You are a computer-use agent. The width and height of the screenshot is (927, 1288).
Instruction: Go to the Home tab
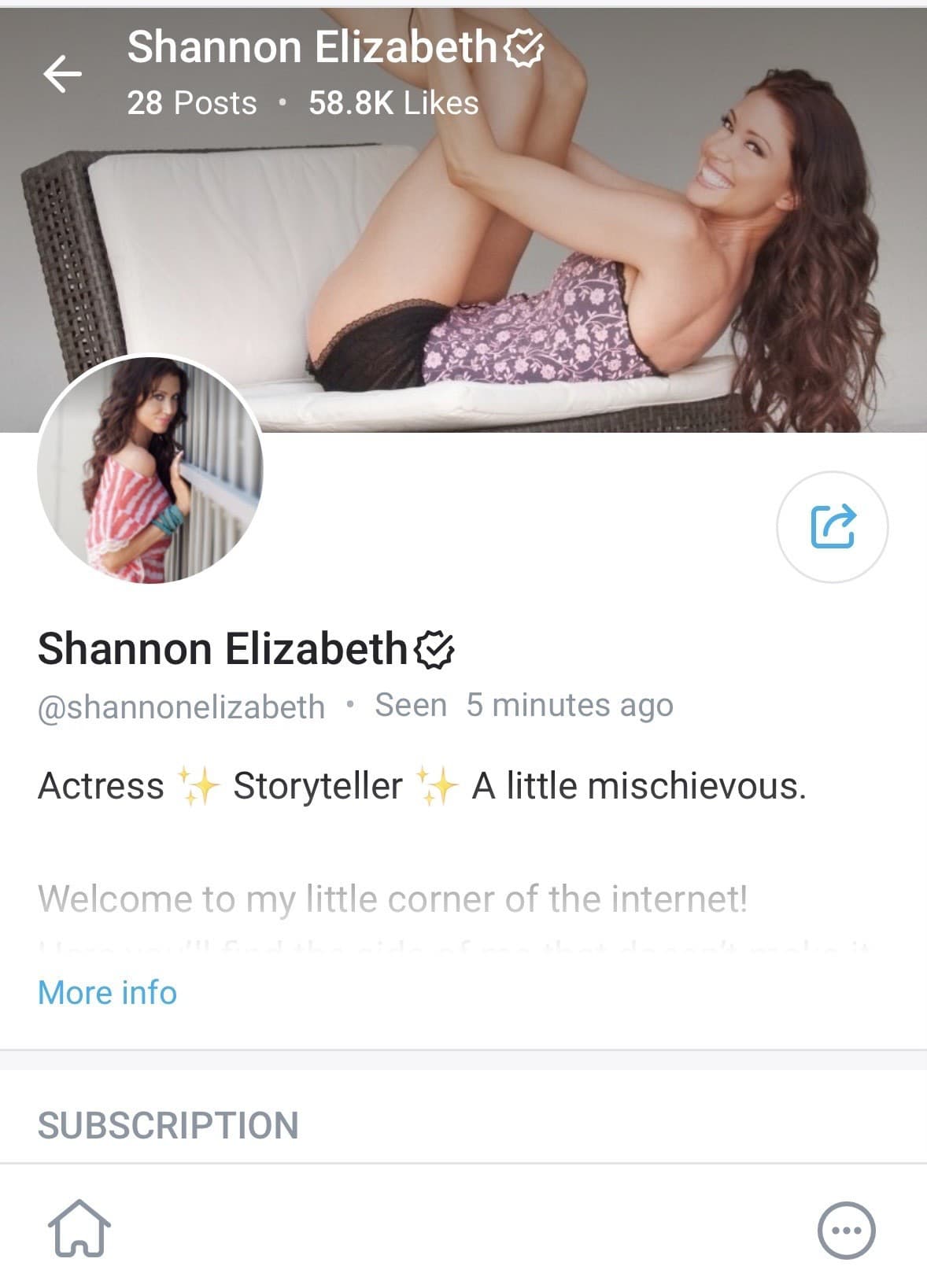coord(79,1228)
